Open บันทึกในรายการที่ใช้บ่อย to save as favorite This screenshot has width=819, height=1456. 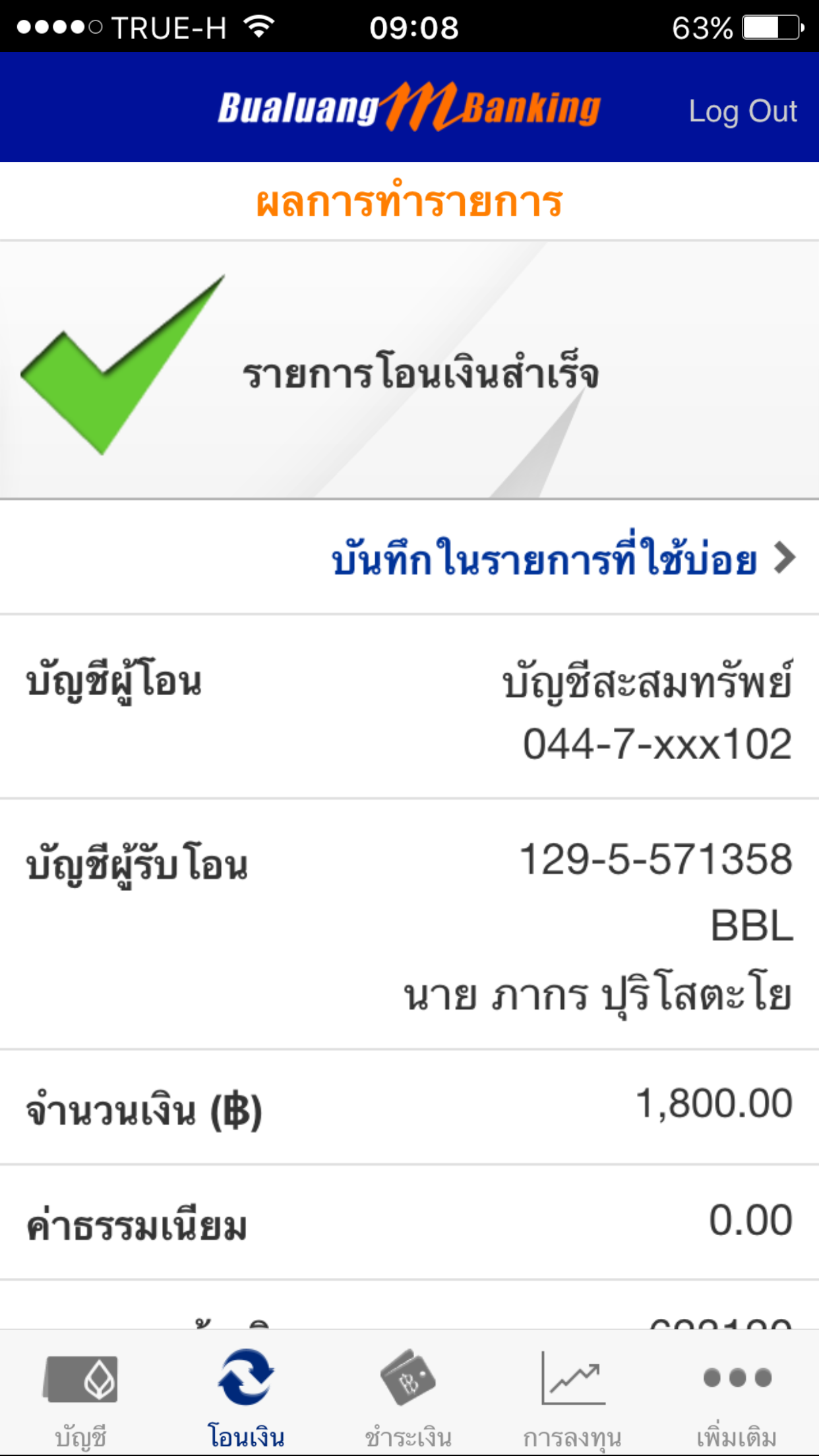pyautogui.click(x=562, y=559)
